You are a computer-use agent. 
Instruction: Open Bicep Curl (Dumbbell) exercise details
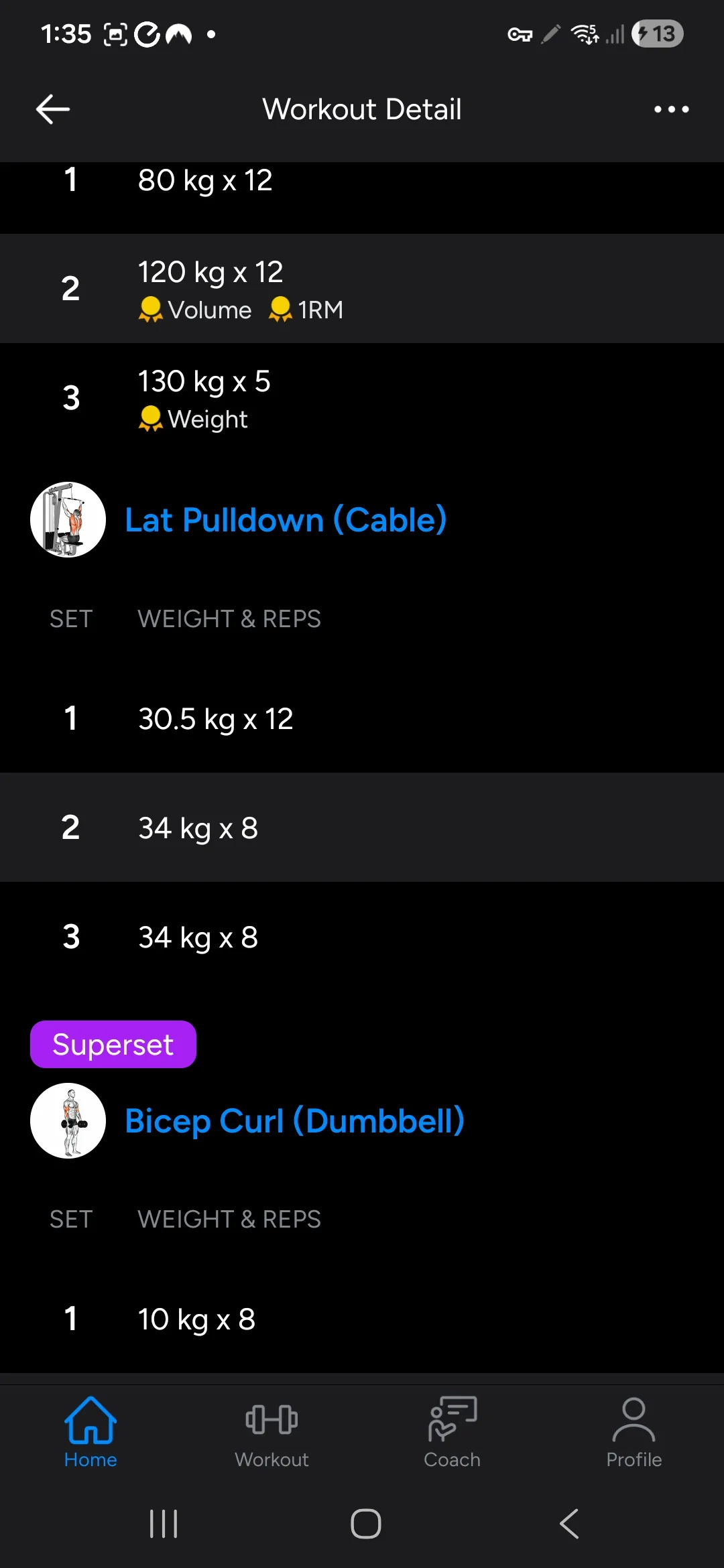point(294,1121)
